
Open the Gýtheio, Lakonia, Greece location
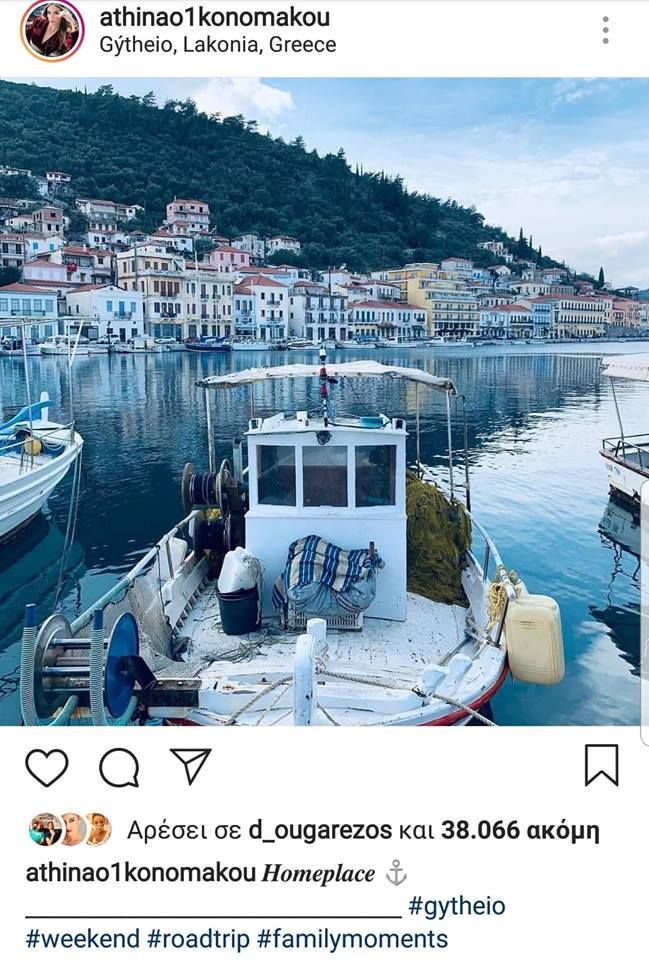(217, 45)
